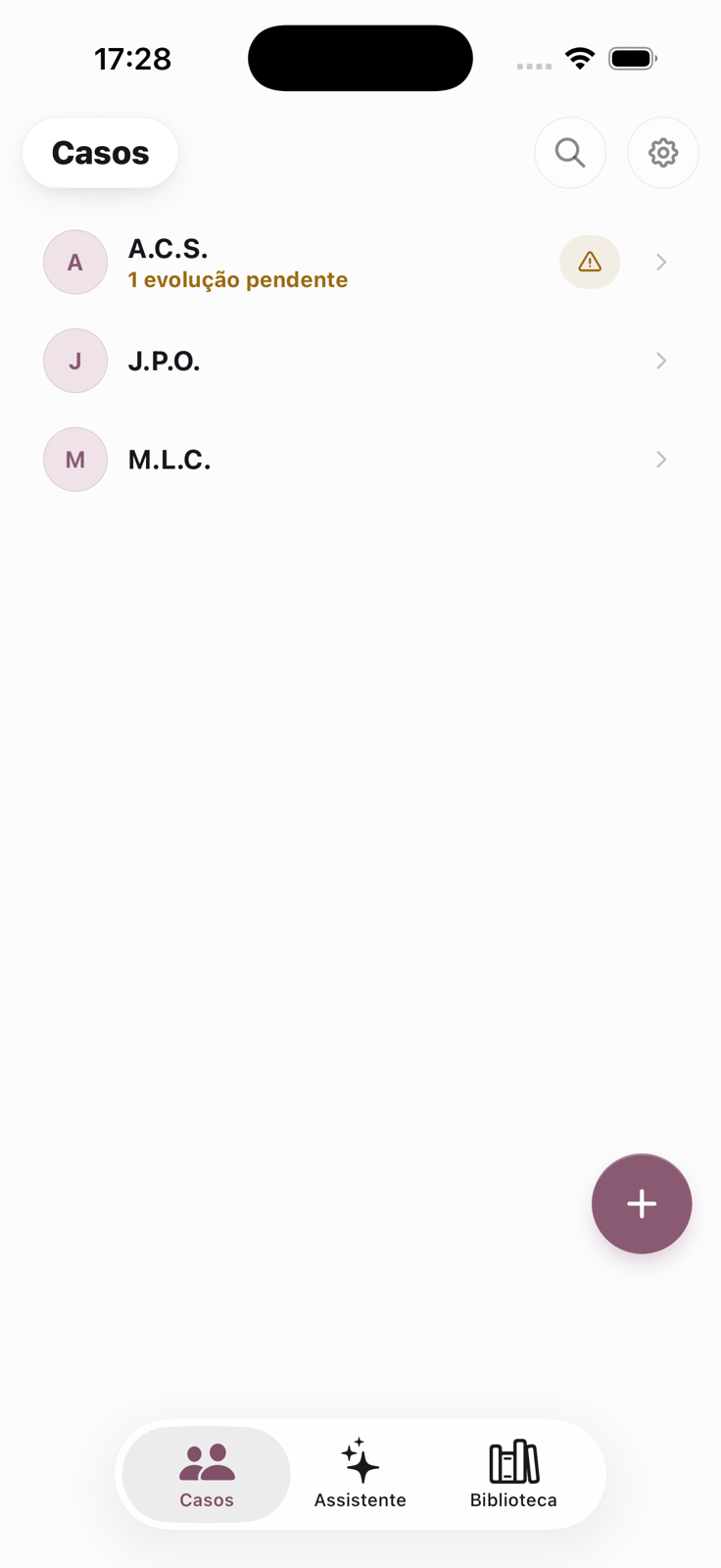The height and width of the screenshot is (1568, 721).
Task: Select the Casos tab
Action: (x=207, y=1474)
